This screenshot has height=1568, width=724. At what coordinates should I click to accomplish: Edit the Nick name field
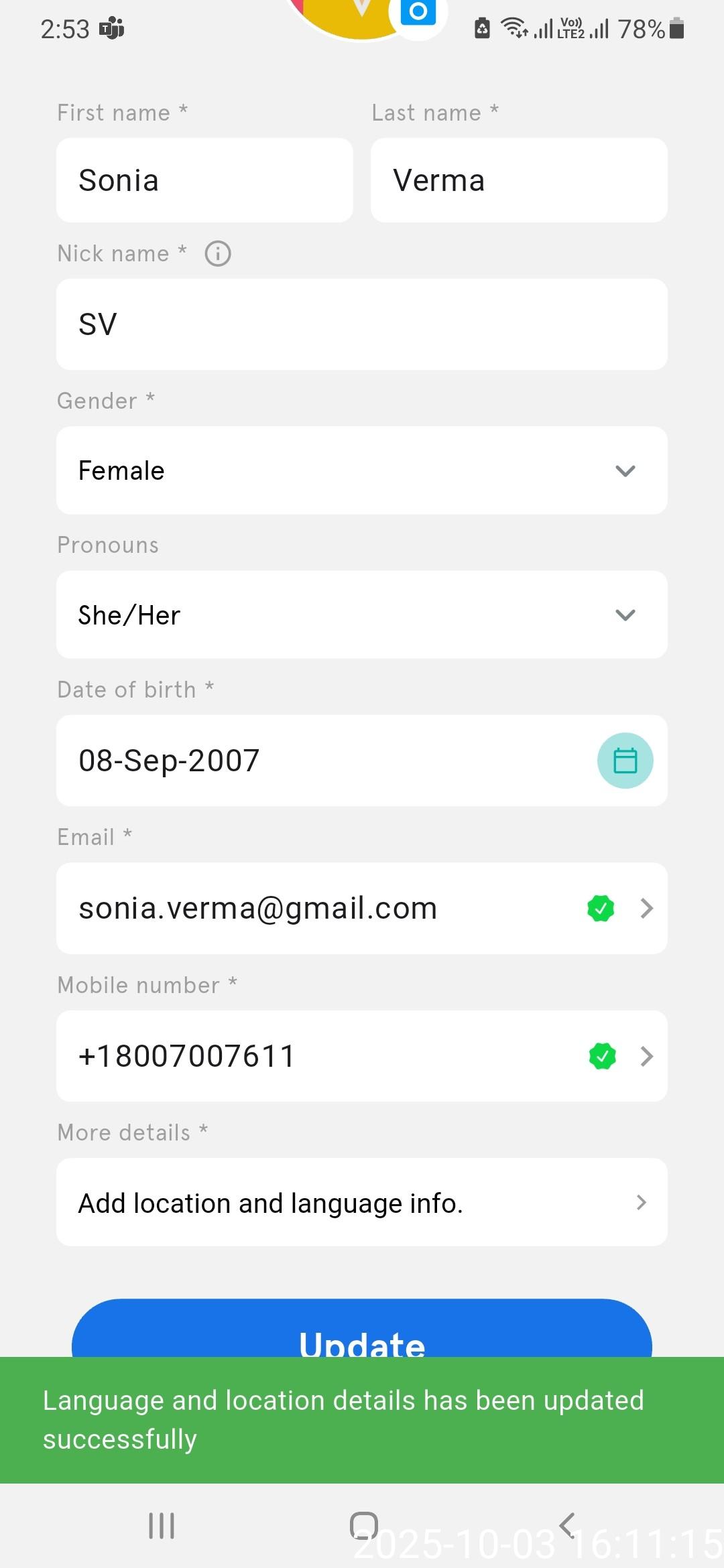[x=361, y=324]
